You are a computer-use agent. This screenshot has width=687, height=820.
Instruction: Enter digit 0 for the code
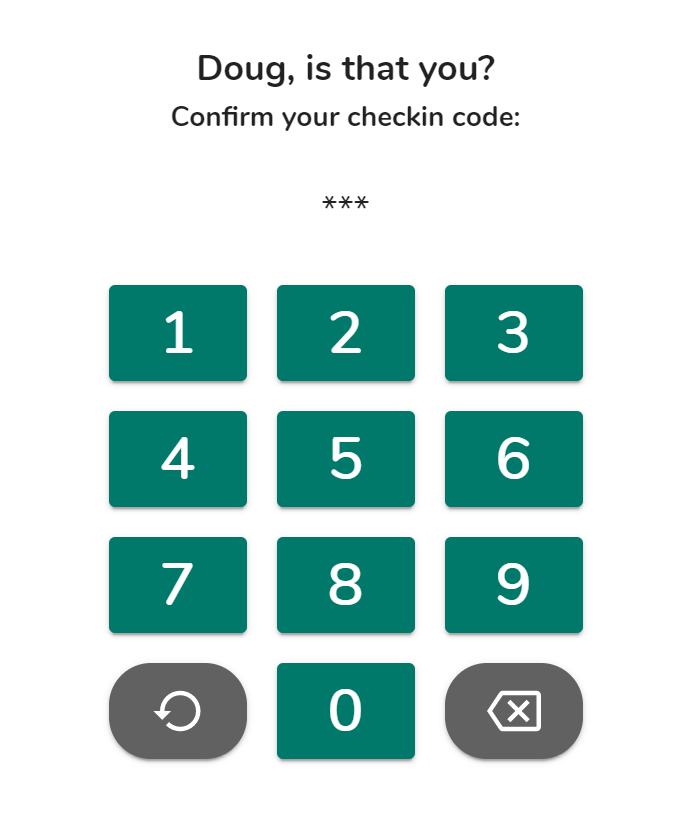click(x=346, y=711)
